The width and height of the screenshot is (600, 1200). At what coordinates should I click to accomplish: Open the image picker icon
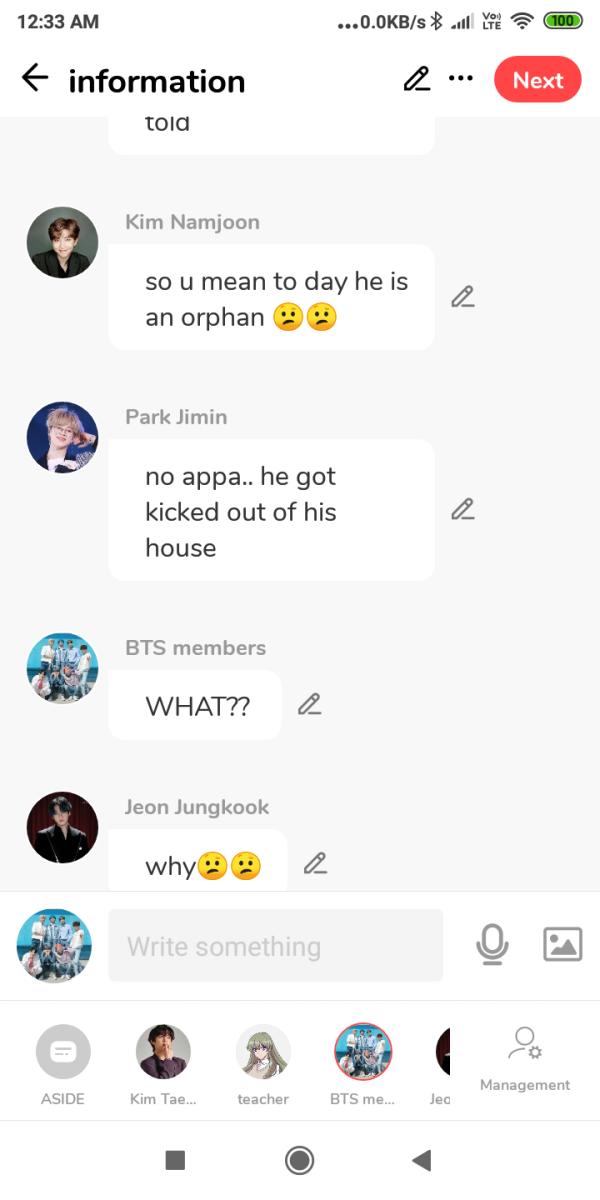[x=562, y=944]
